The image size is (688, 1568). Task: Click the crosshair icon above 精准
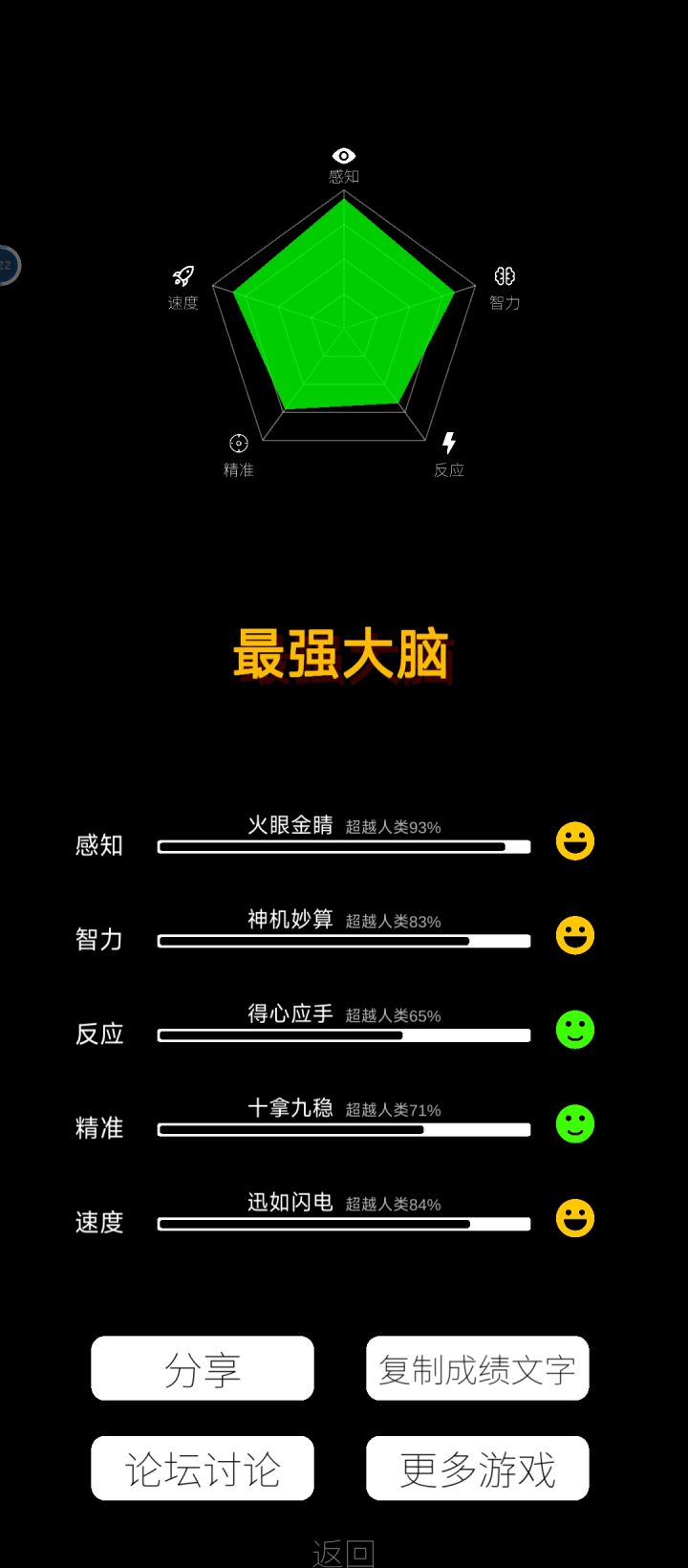238,442
